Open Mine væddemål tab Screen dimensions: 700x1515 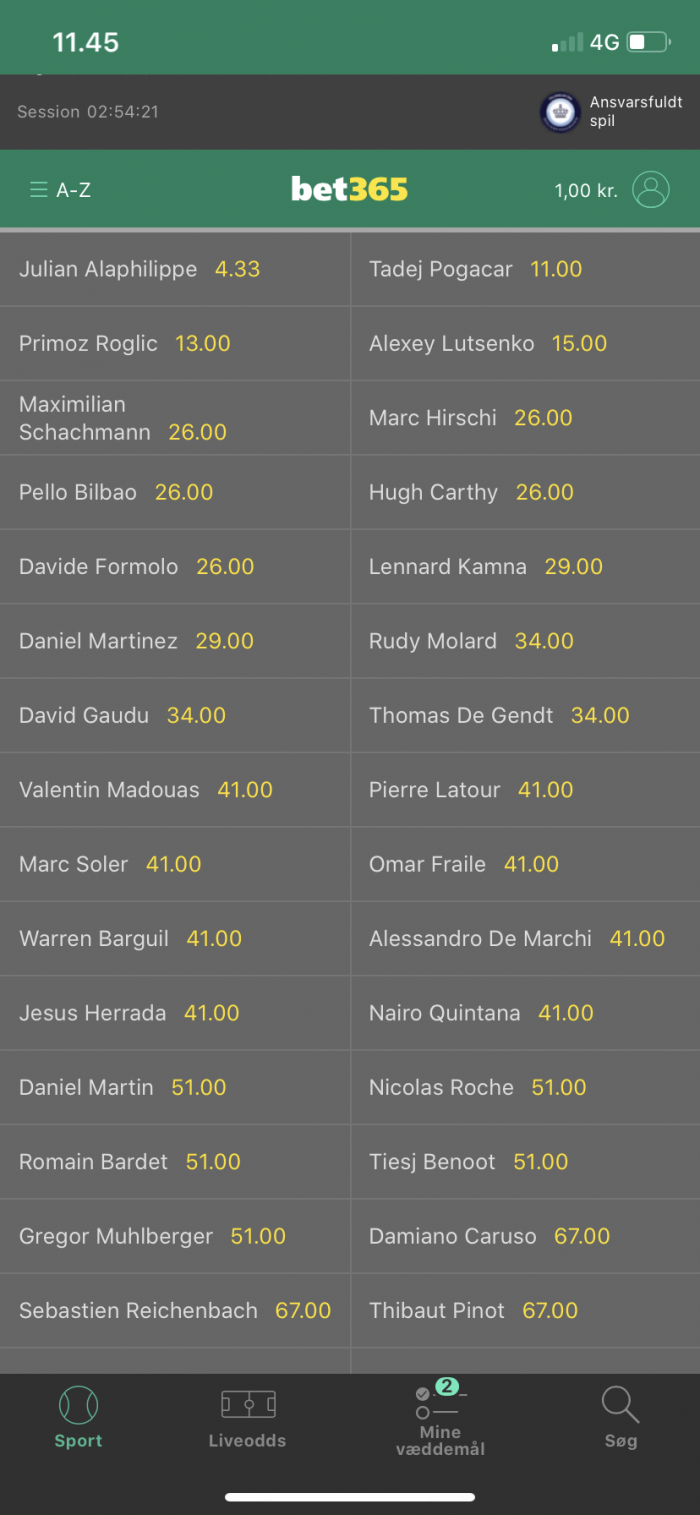[x=440, y=1418]
